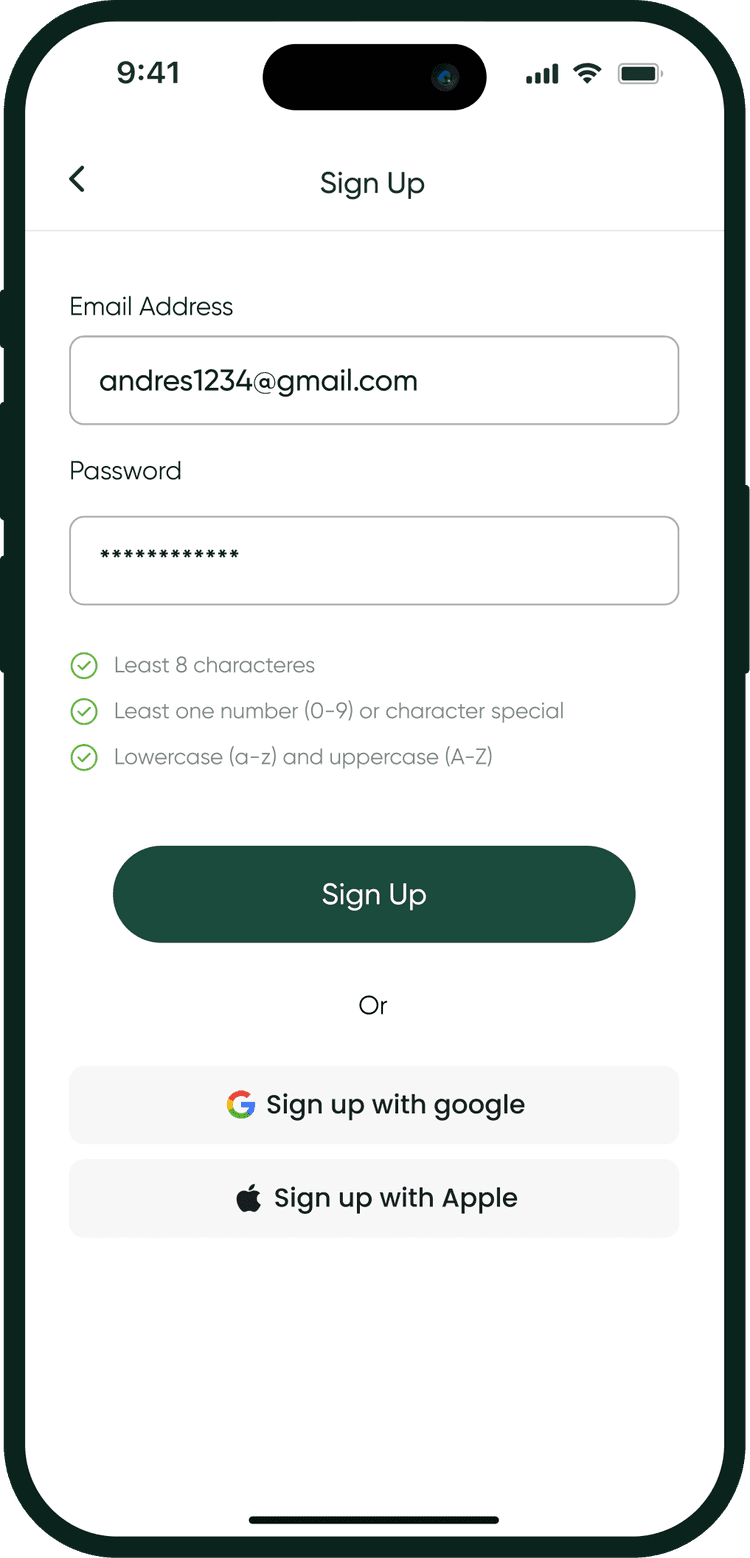Choose Sign up with Apple
The height and width of the screenshot is (1558, 750).
(374, 1198)
